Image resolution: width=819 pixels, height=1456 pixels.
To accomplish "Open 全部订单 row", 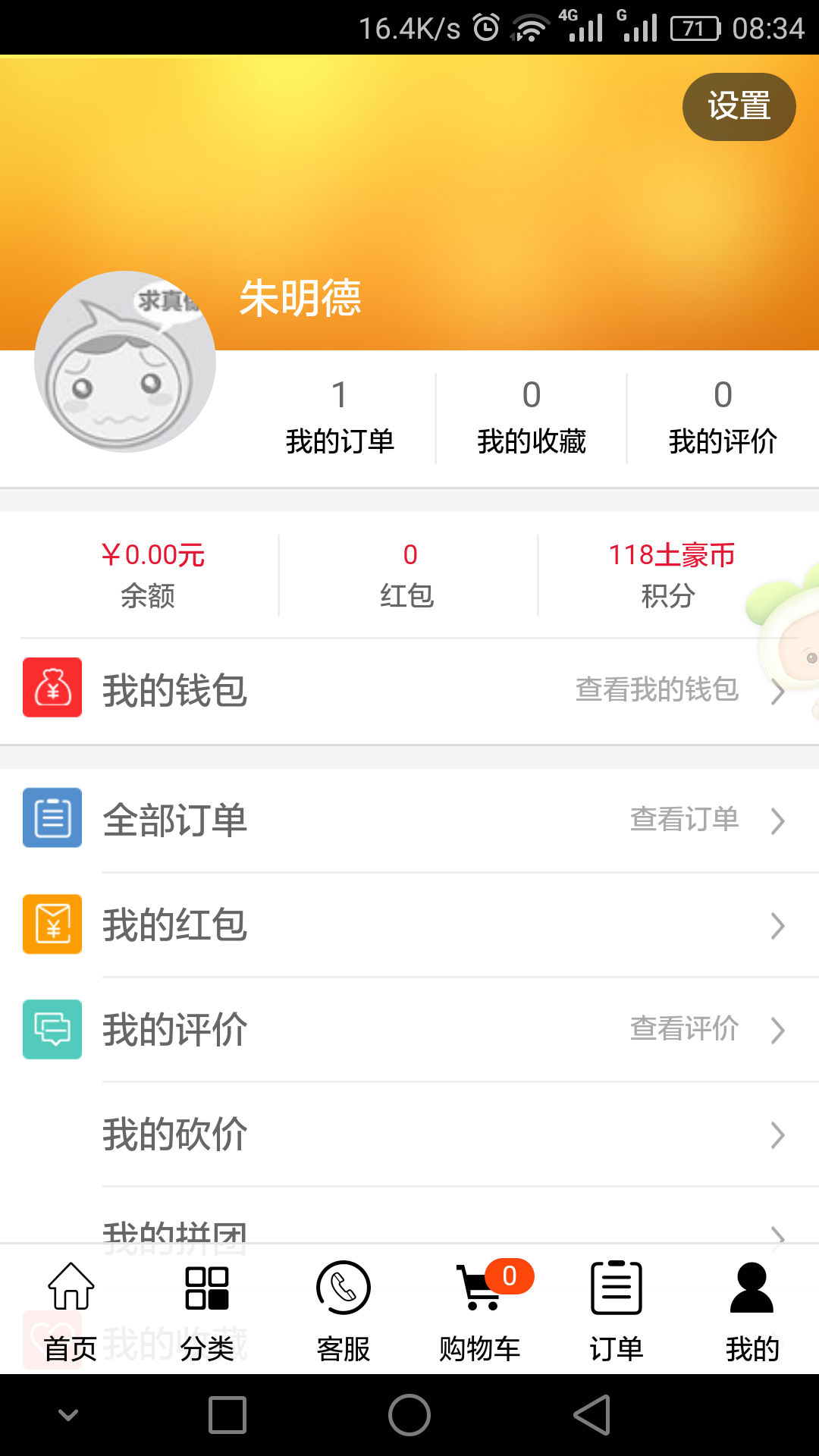I will click(409, 820).
